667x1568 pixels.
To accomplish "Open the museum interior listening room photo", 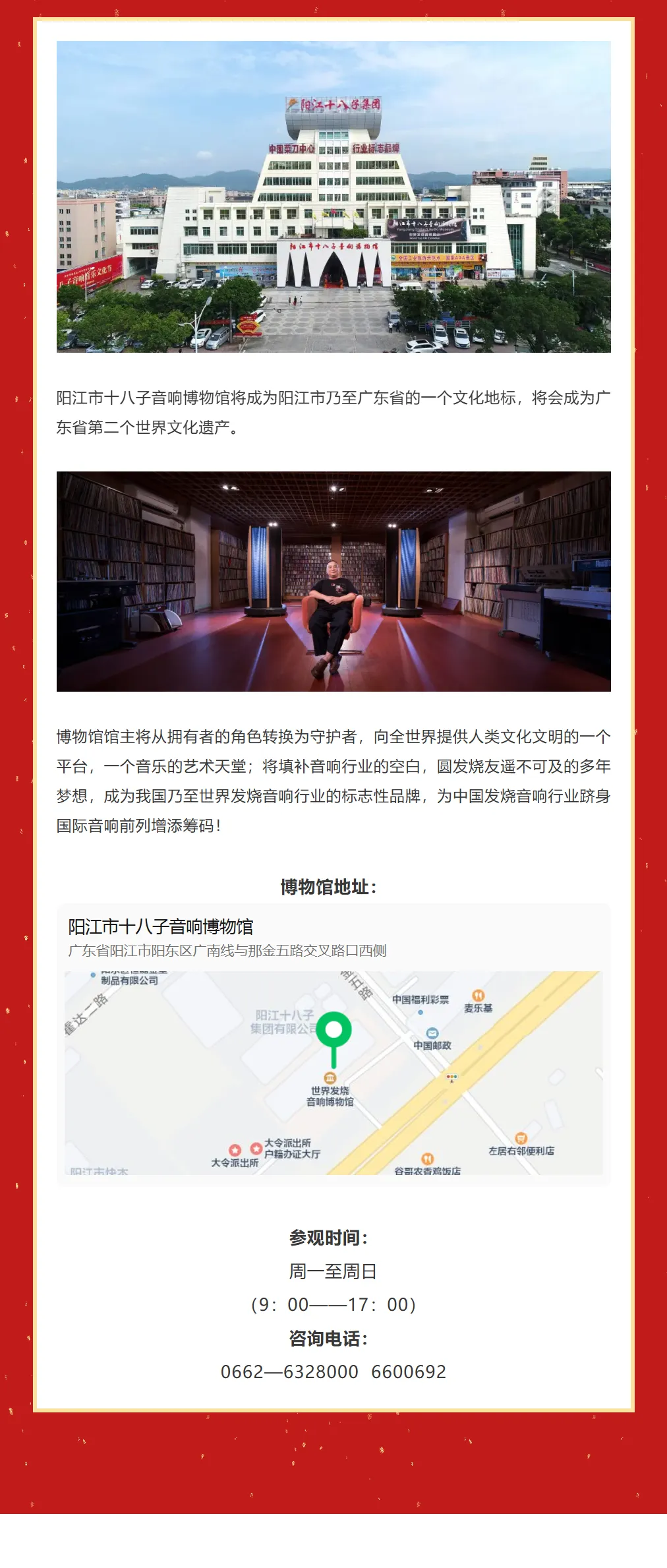I will 333,581.
